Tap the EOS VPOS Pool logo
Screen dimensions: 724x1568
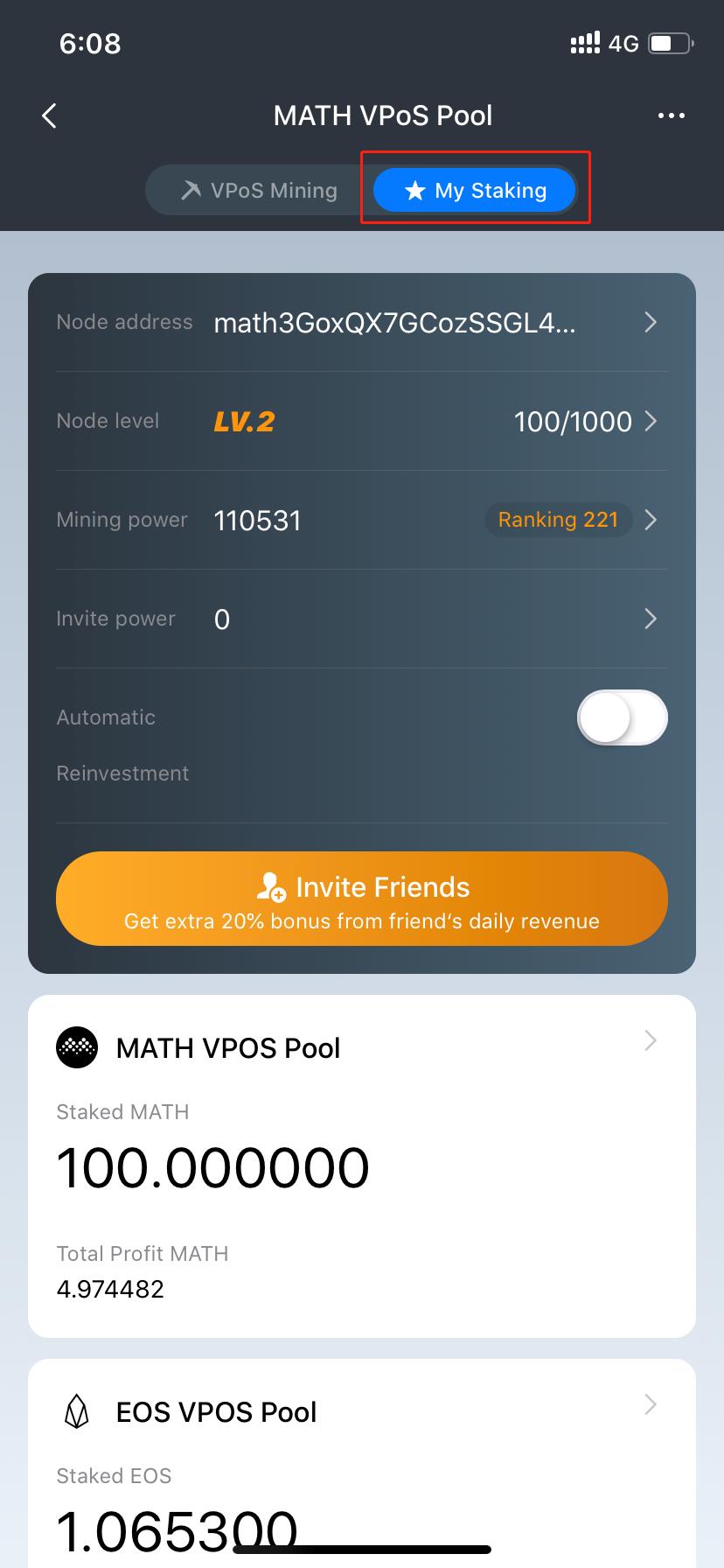76,1410
